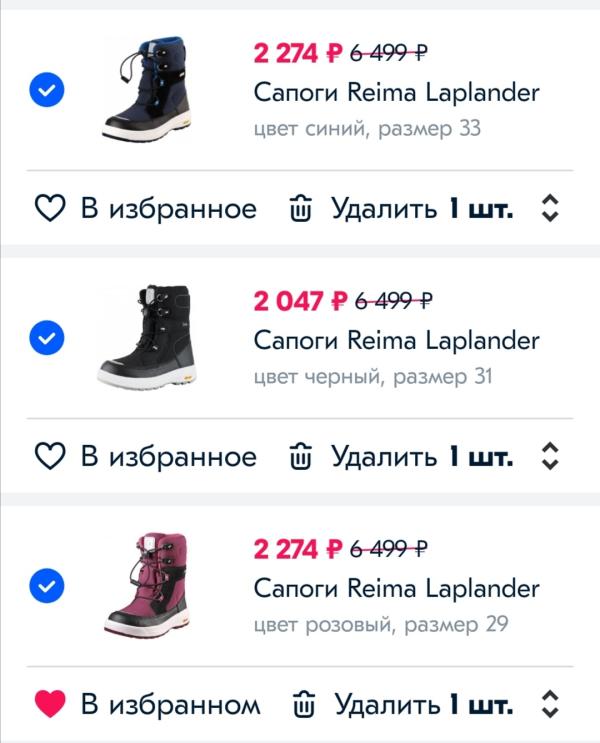Uncheck the blue Reima Laplander boots

(x=47, y=91)
